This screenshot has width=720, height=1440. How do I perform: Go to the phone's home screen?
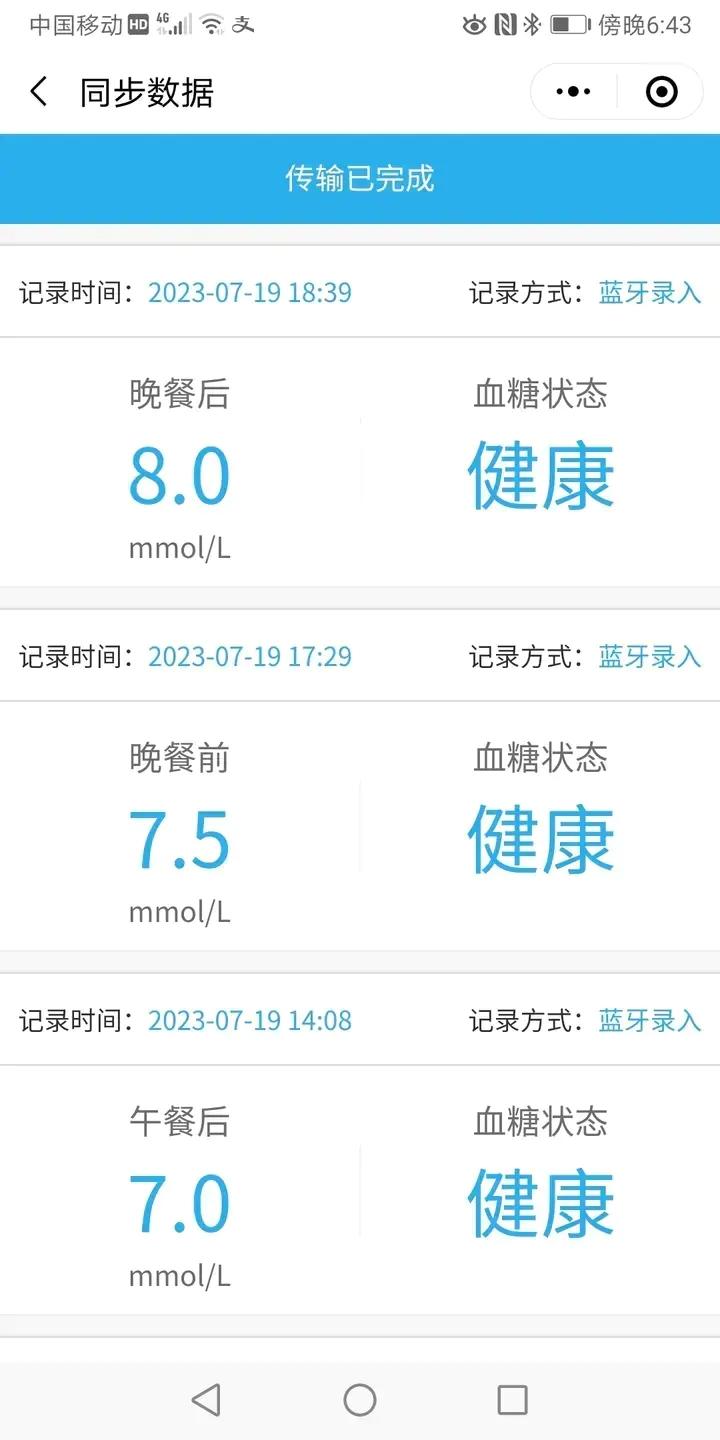(x=360, y=1399)
